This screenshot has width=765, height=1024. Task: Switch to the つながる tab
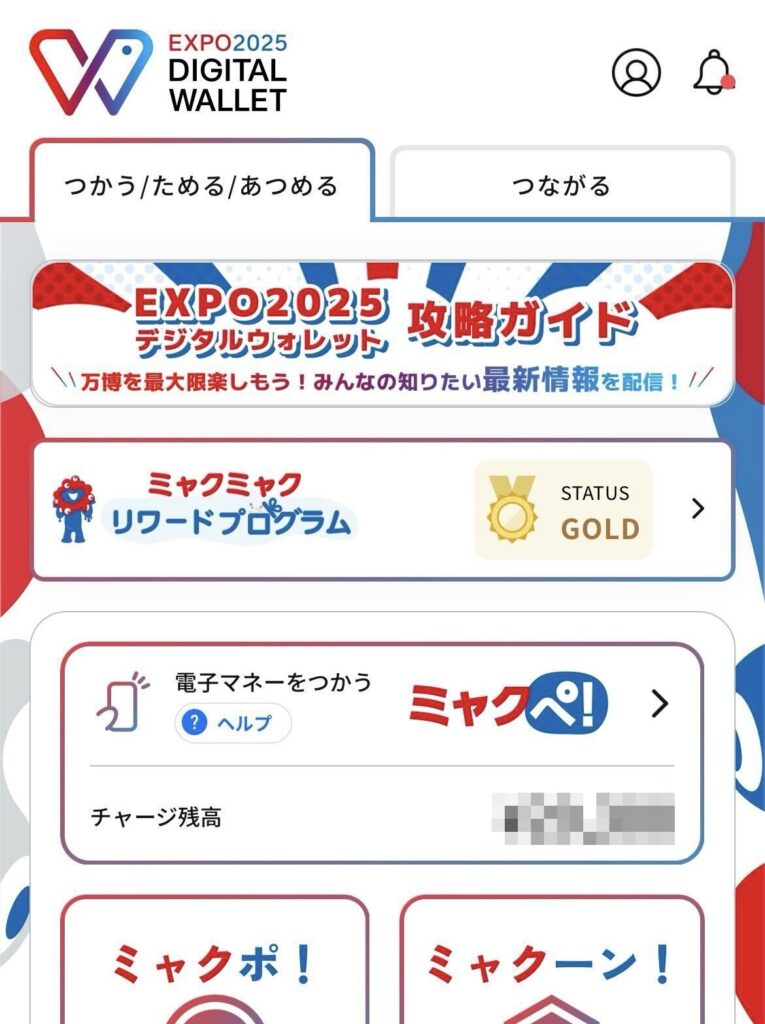(561, 186)
